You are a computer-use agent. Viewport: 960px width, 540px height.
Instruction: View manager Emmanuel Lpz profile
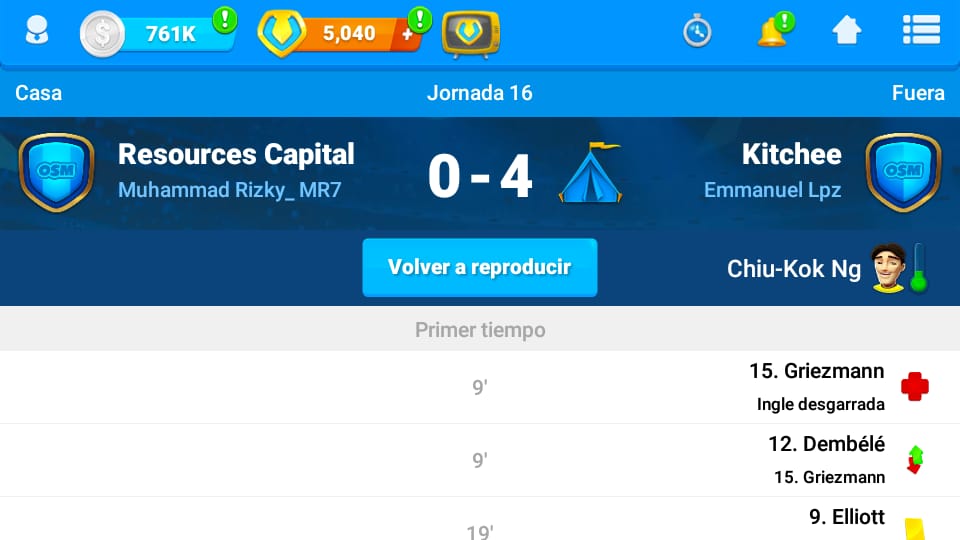tap(772, 190)
